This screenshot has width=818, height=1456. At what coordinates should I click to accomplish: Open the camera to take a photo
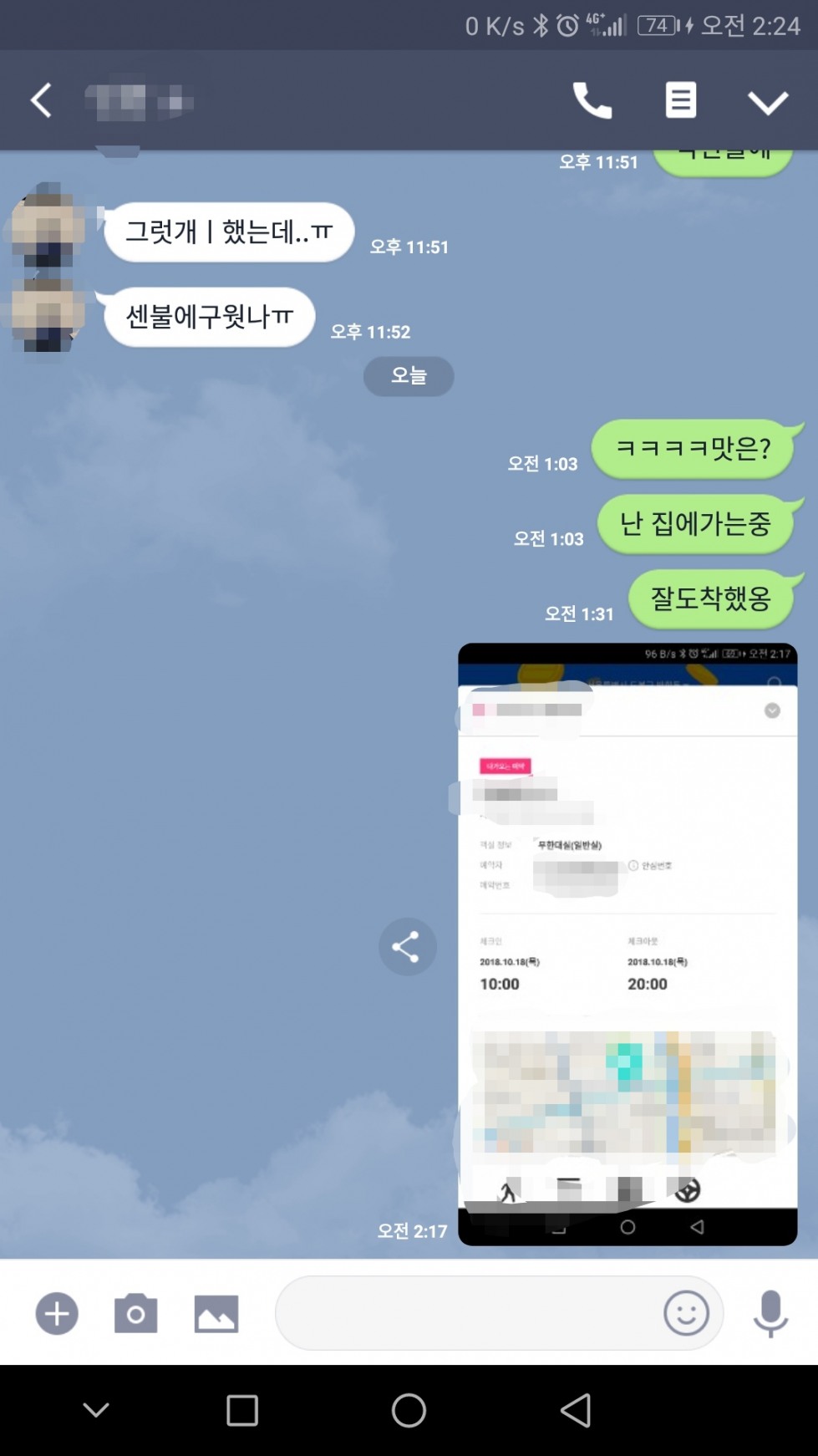coord(135,1313)
